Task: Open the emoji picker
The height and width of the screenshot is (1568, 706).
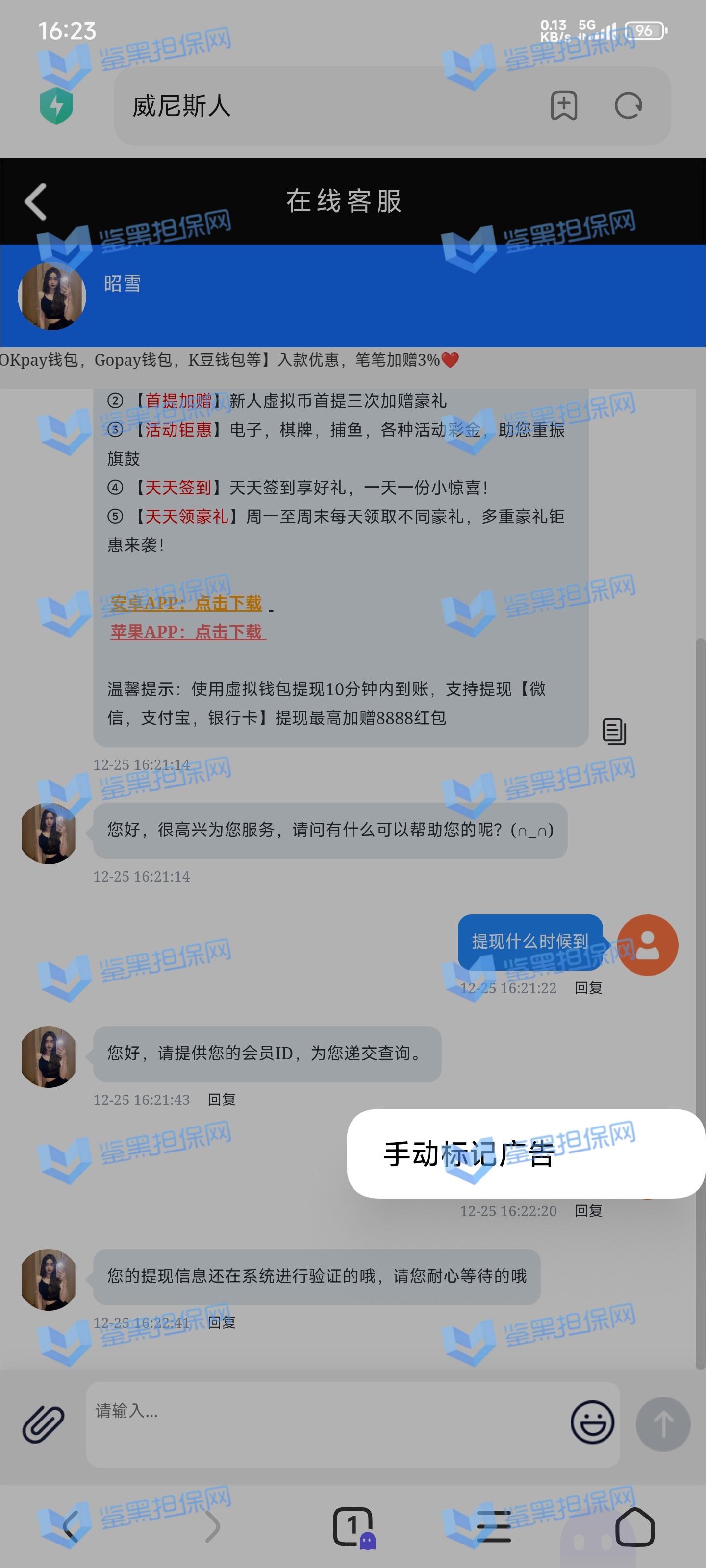Action: click(x=591, y=1423)
